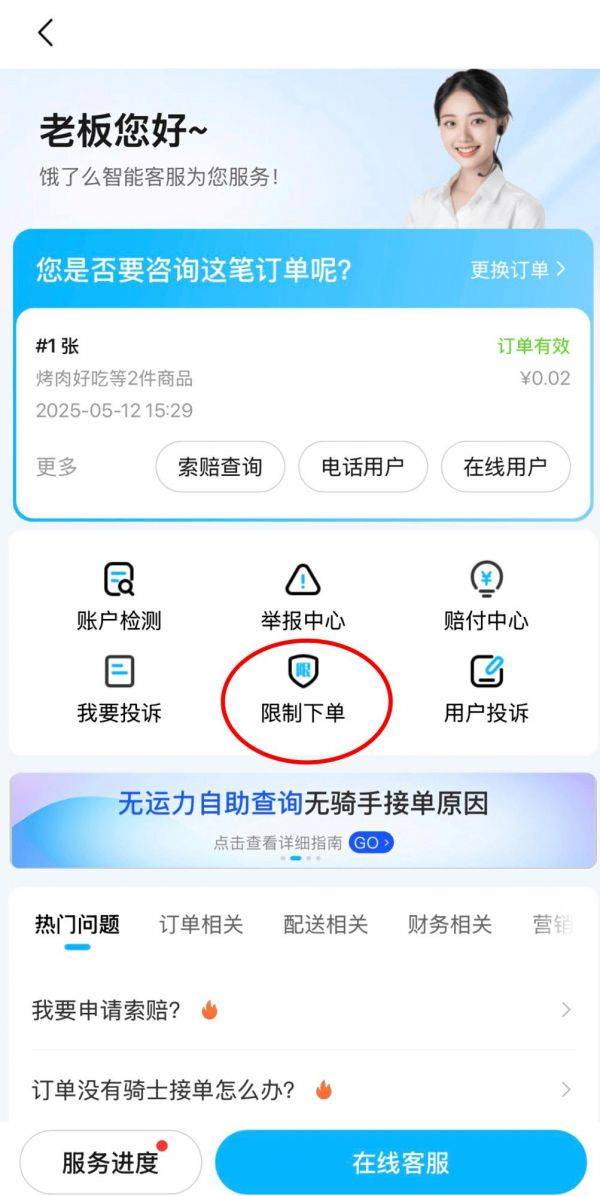Expand 更多 order options
The width and height of the screenshot is (600, 1196).
56,467
